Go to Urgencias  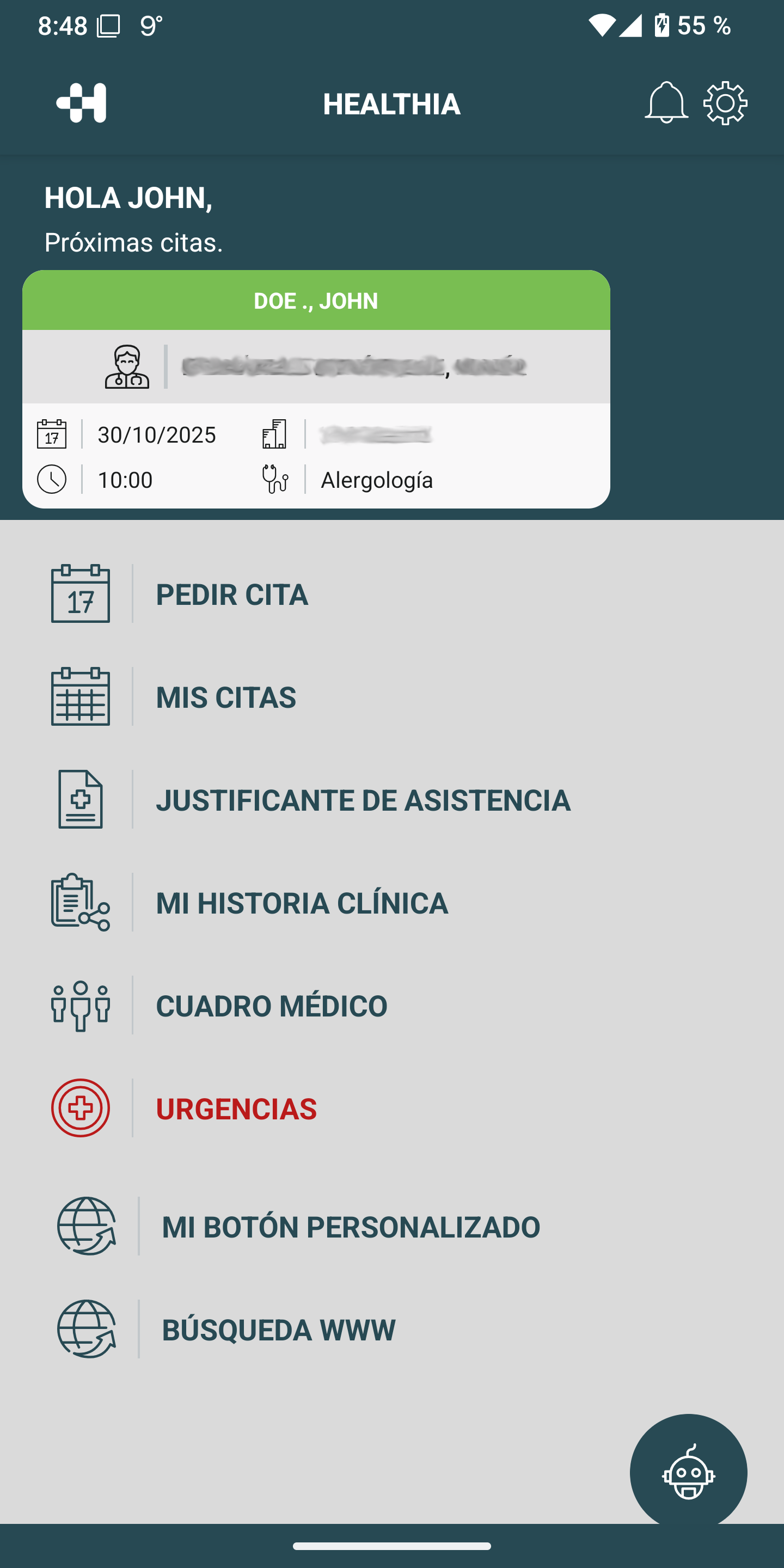tap(236, 1108)
